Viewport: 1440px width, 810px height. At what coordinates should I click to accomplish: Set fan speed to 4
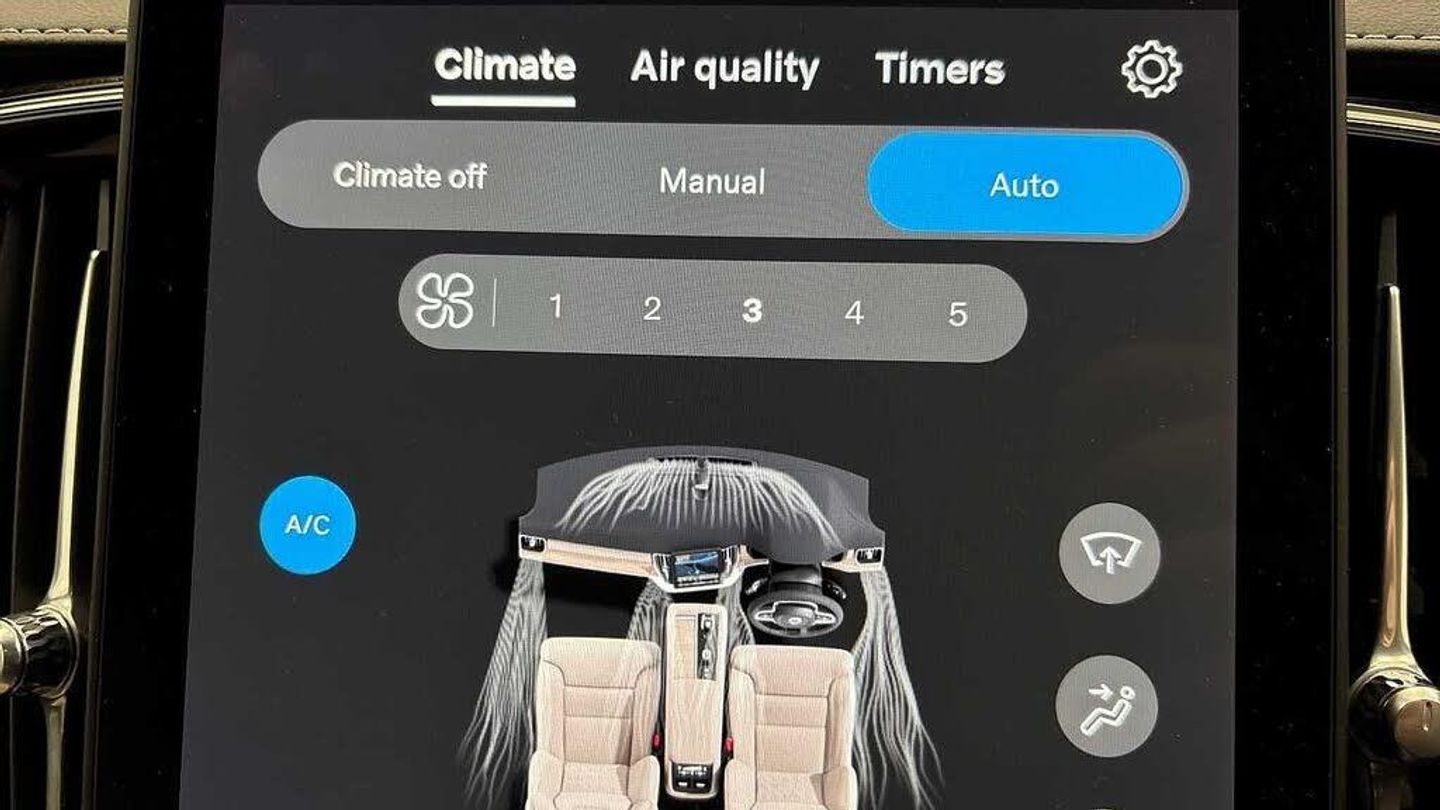click(853, 313)
